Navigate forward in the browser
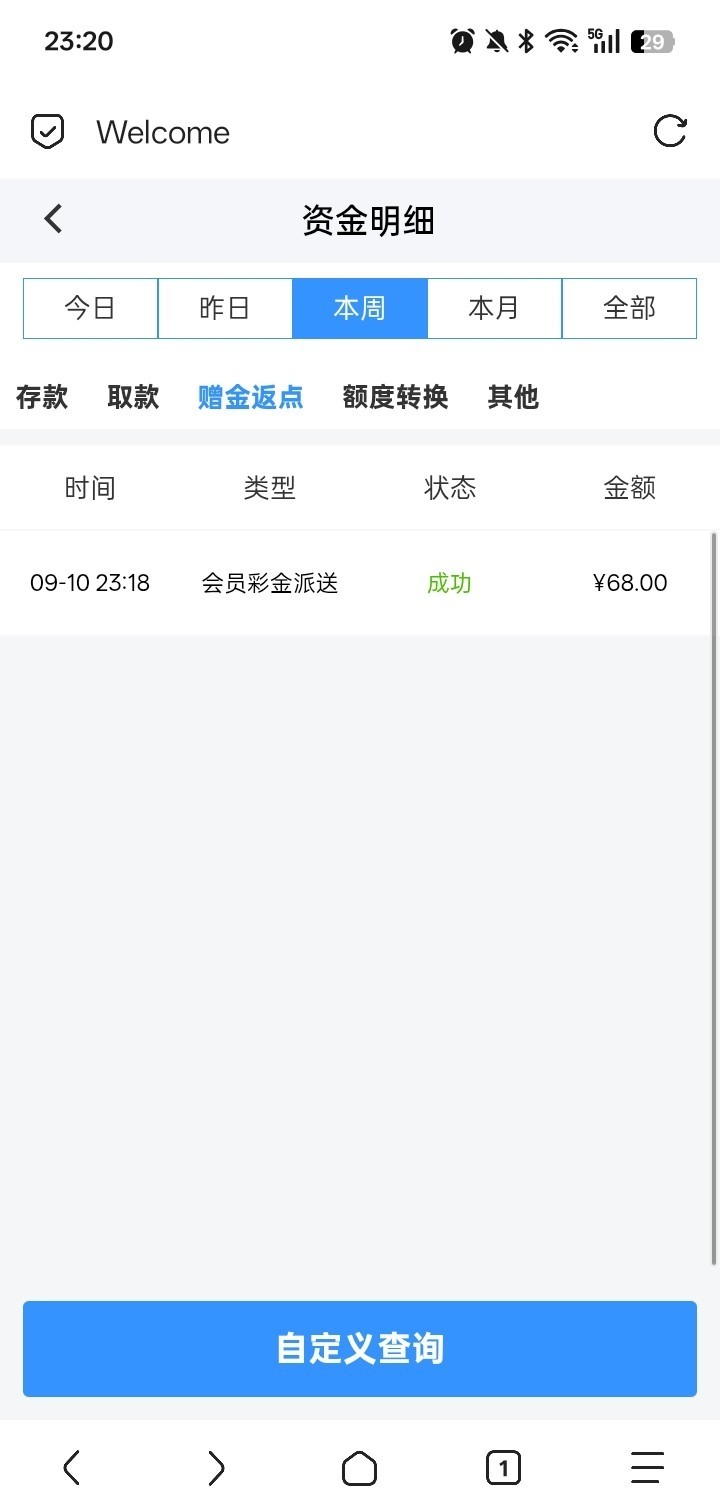 point(216,1468)
